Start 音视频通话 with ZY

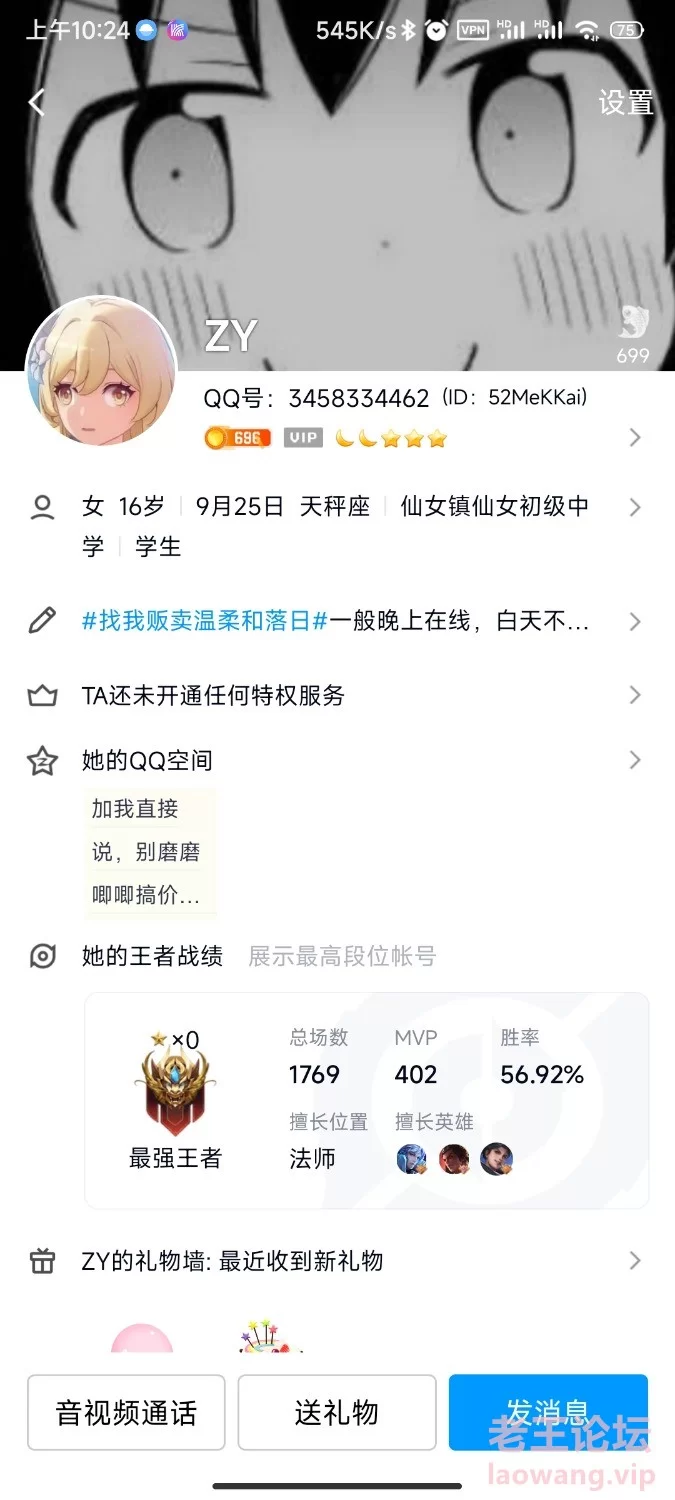126,1412
